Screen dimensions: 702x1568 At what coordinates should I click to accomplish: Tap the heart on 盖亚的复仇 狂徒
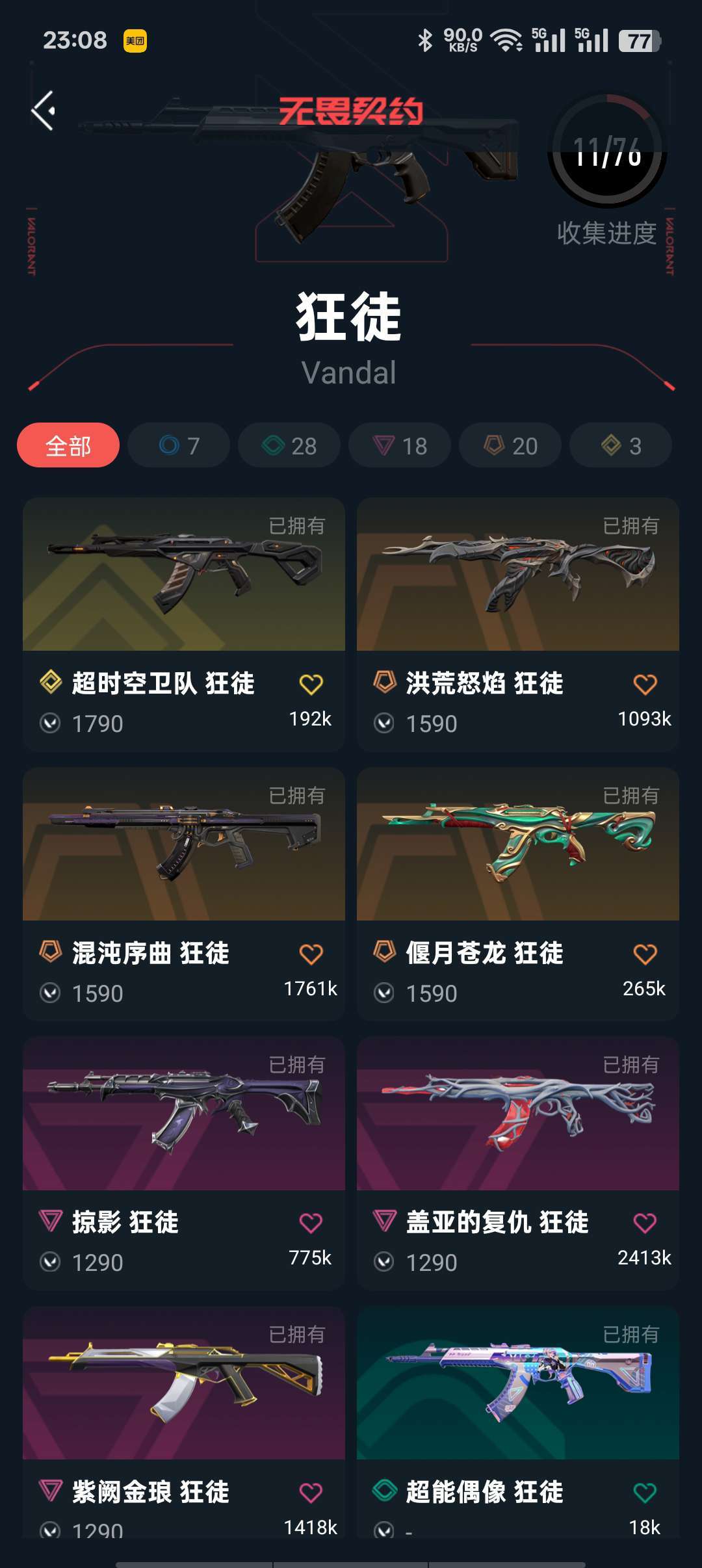pos(645,1223)
